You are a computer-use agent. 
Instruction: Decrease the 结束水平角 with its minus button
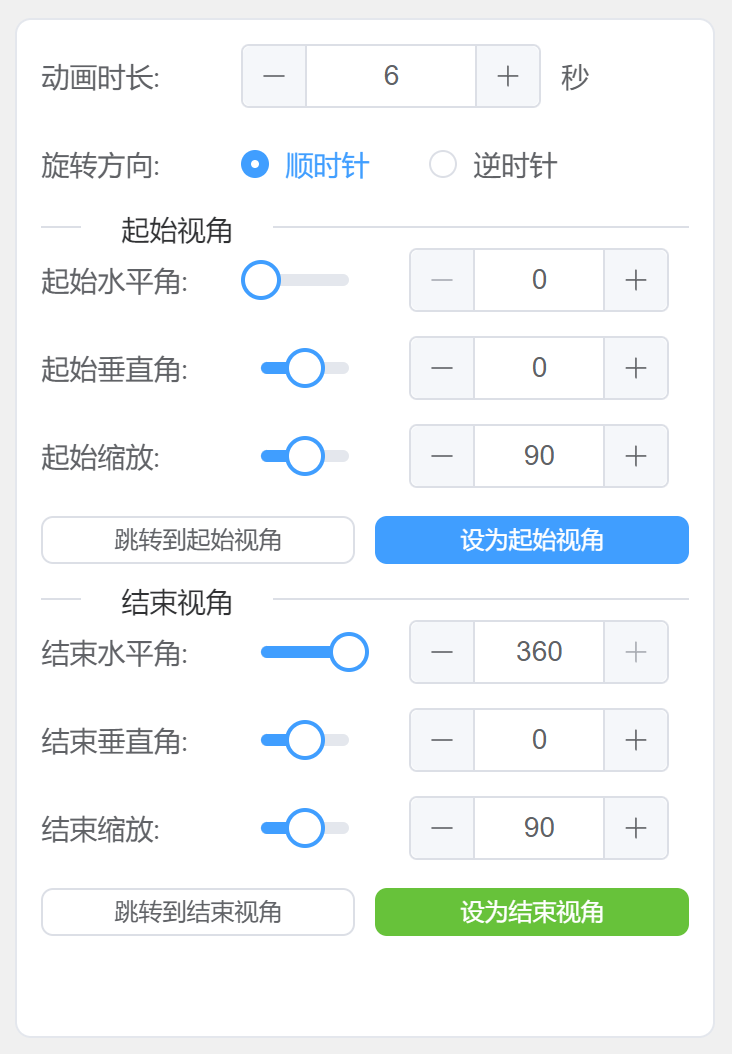pos(442,652)
